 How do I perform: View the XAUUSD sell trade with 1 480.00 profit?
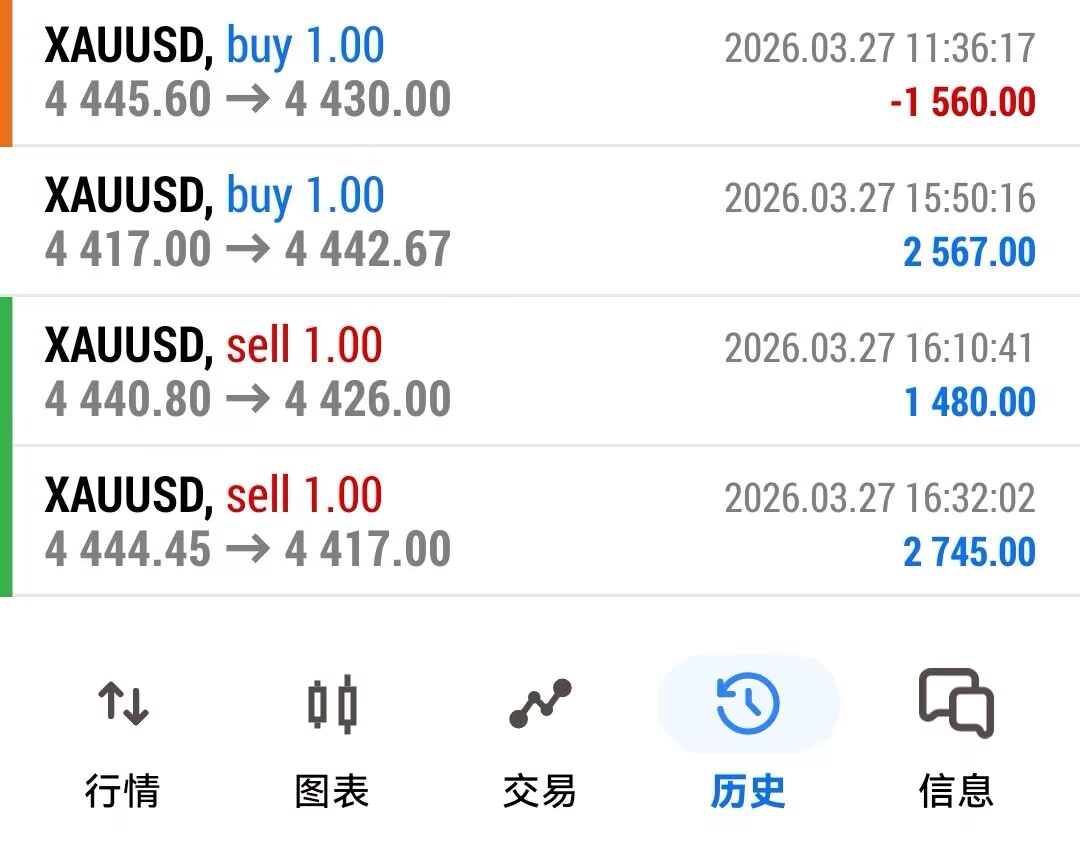(540, 372)
